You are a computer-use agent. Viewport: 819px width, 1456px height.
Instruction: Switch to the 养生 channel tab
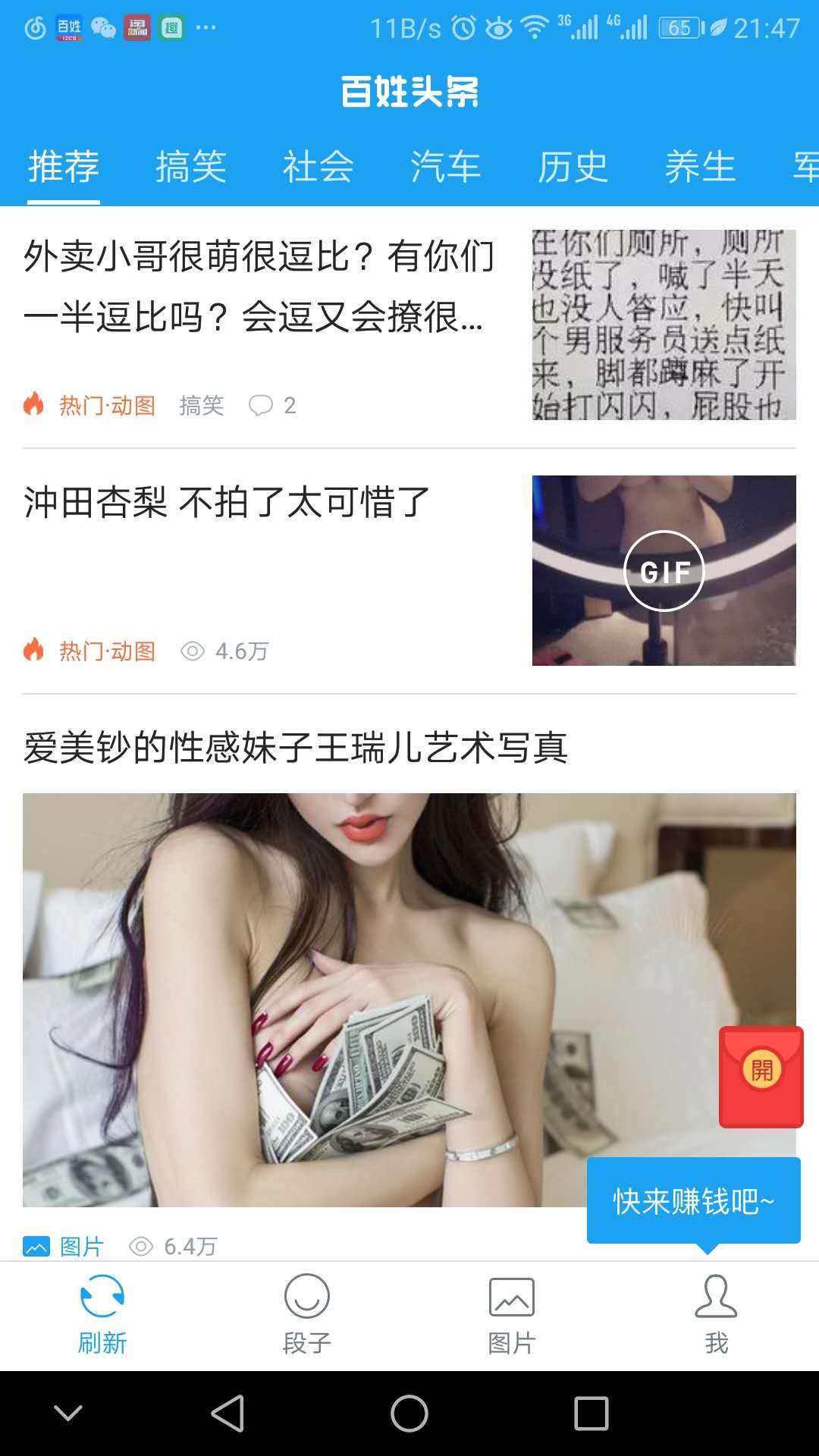coord(699,167)
